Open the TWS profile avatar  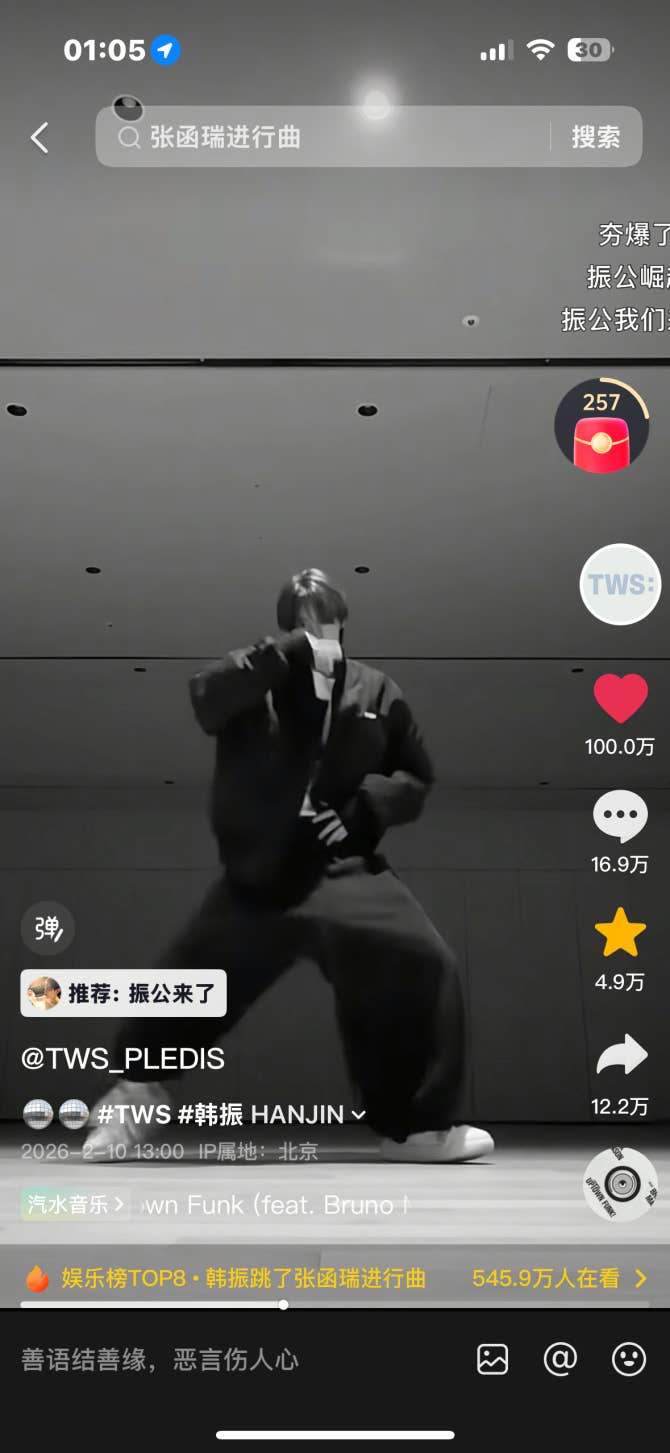621,584
